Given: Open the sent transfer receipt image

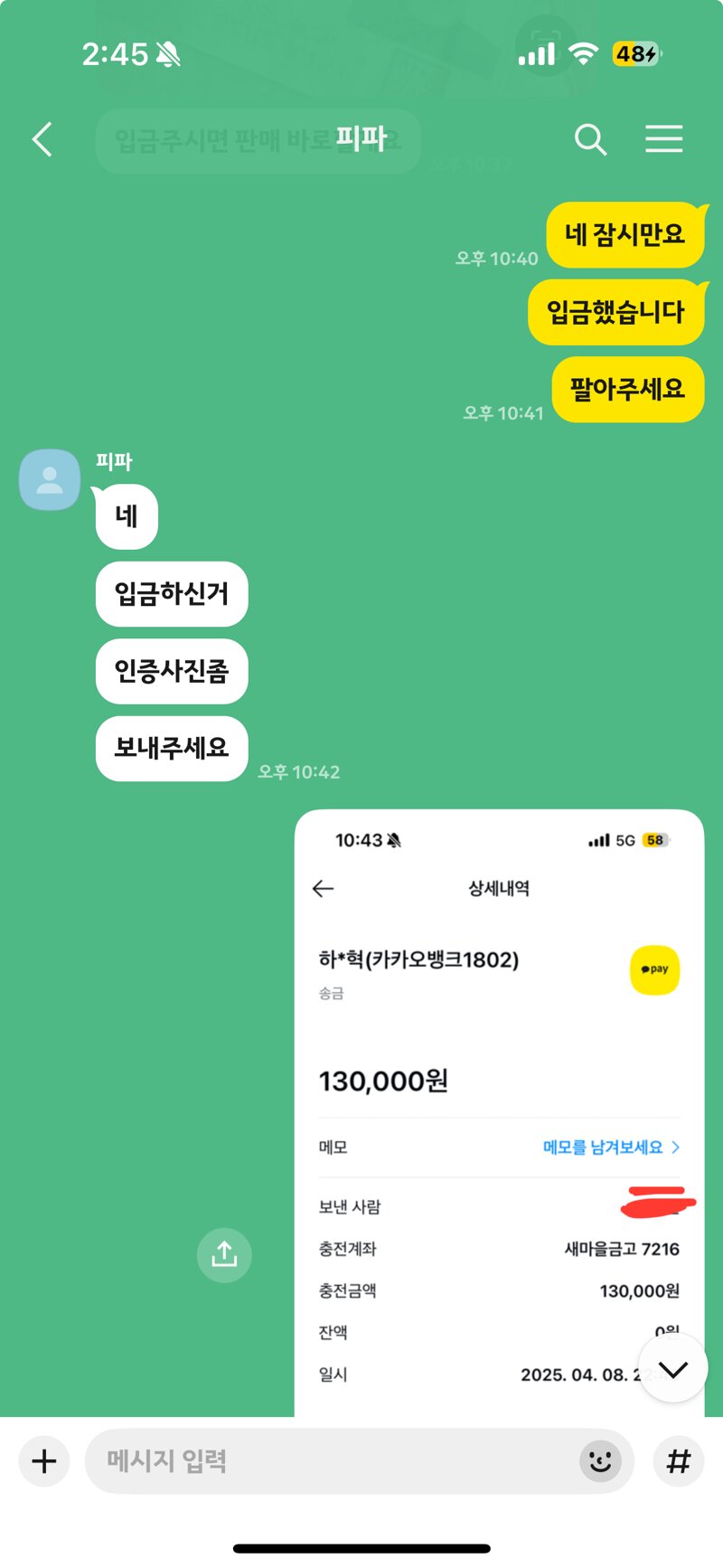Looking at the screenshot, I should 499,1113.
